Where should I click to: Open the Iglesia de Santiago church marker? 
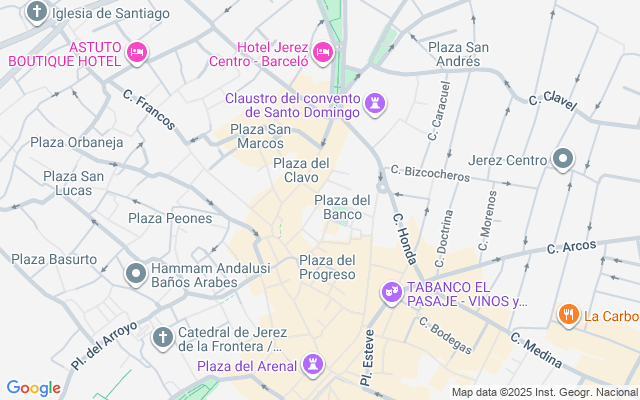click(x=37, y=12)
